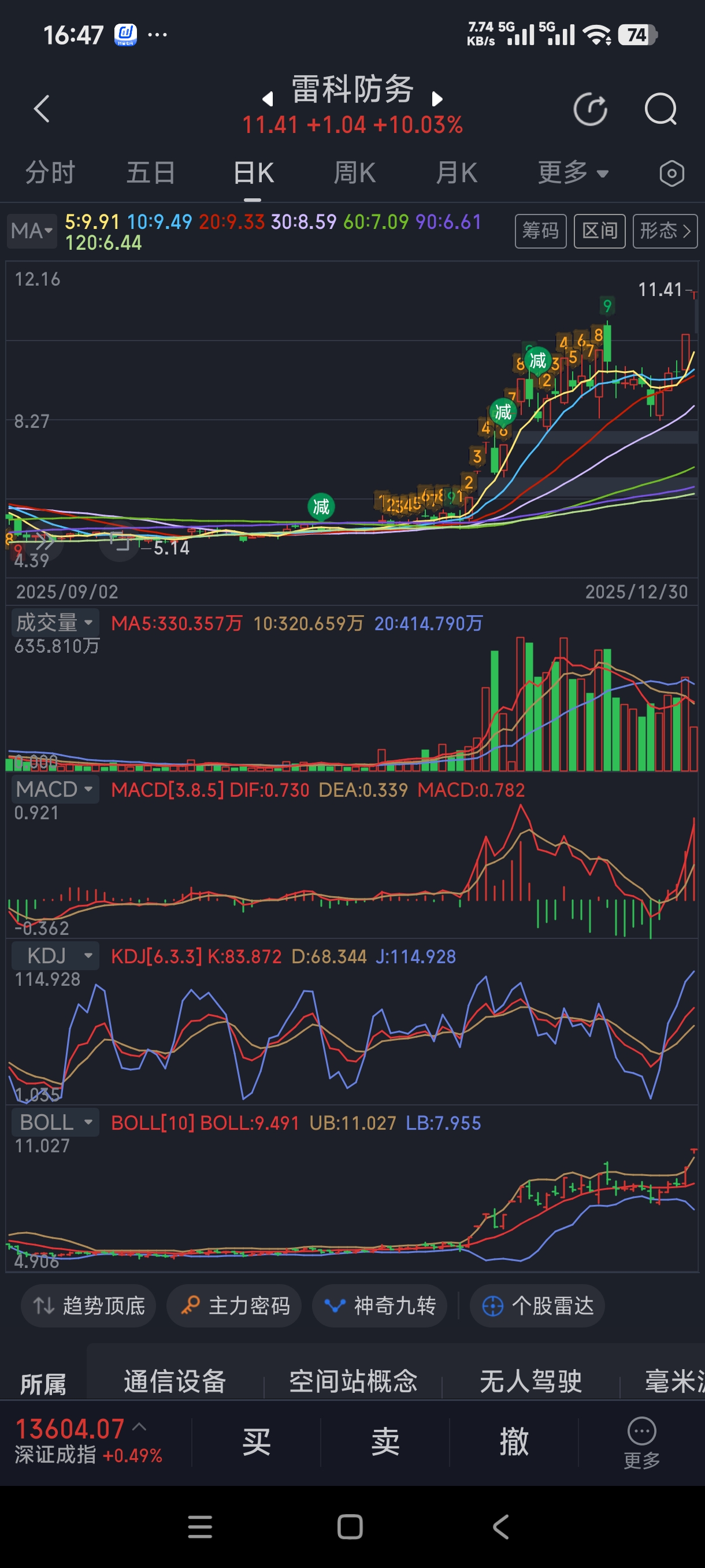Screen dimensions: 705x1568
Task: Switch to the next stock
Action: (x=437, y=99)
